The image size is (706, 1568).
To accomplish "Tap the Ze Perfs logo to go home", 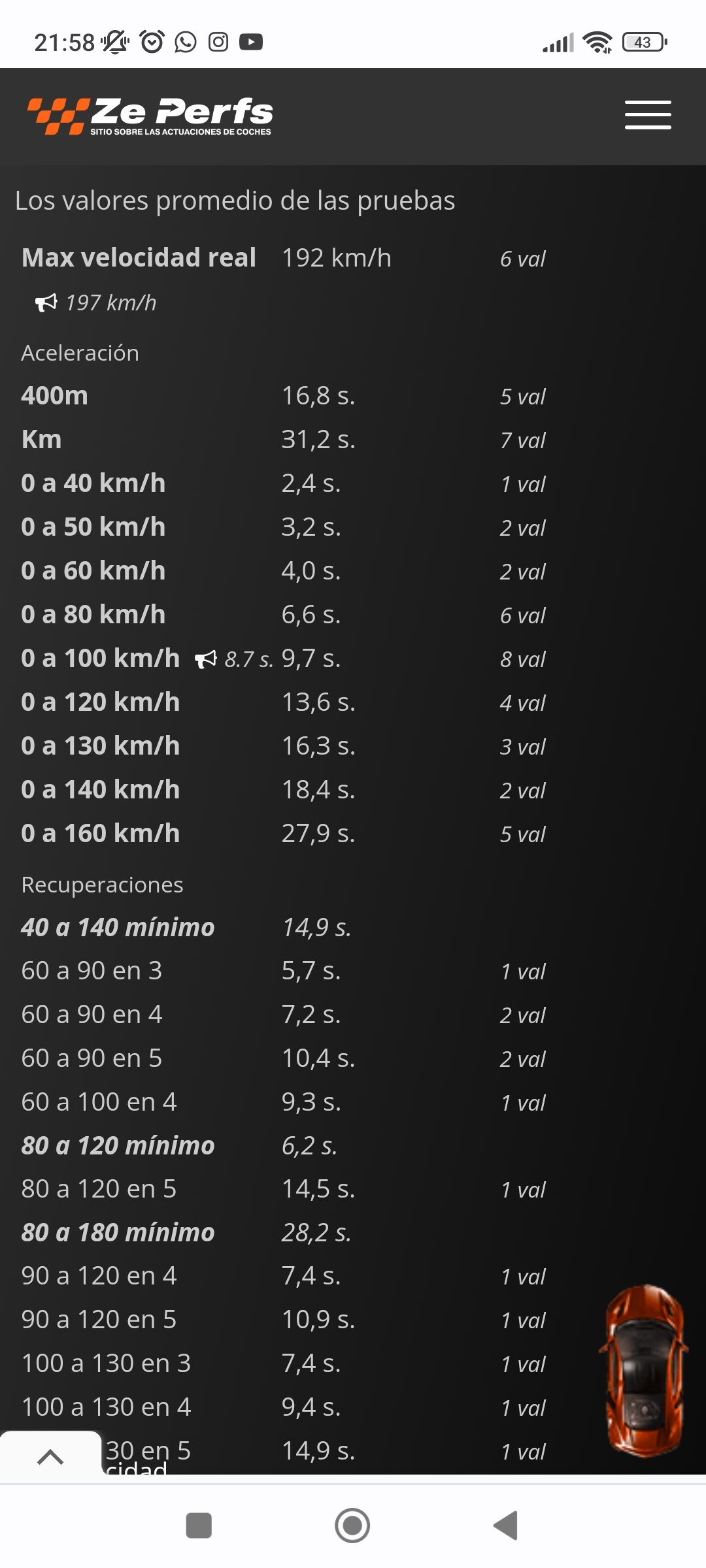I will 150,116.
